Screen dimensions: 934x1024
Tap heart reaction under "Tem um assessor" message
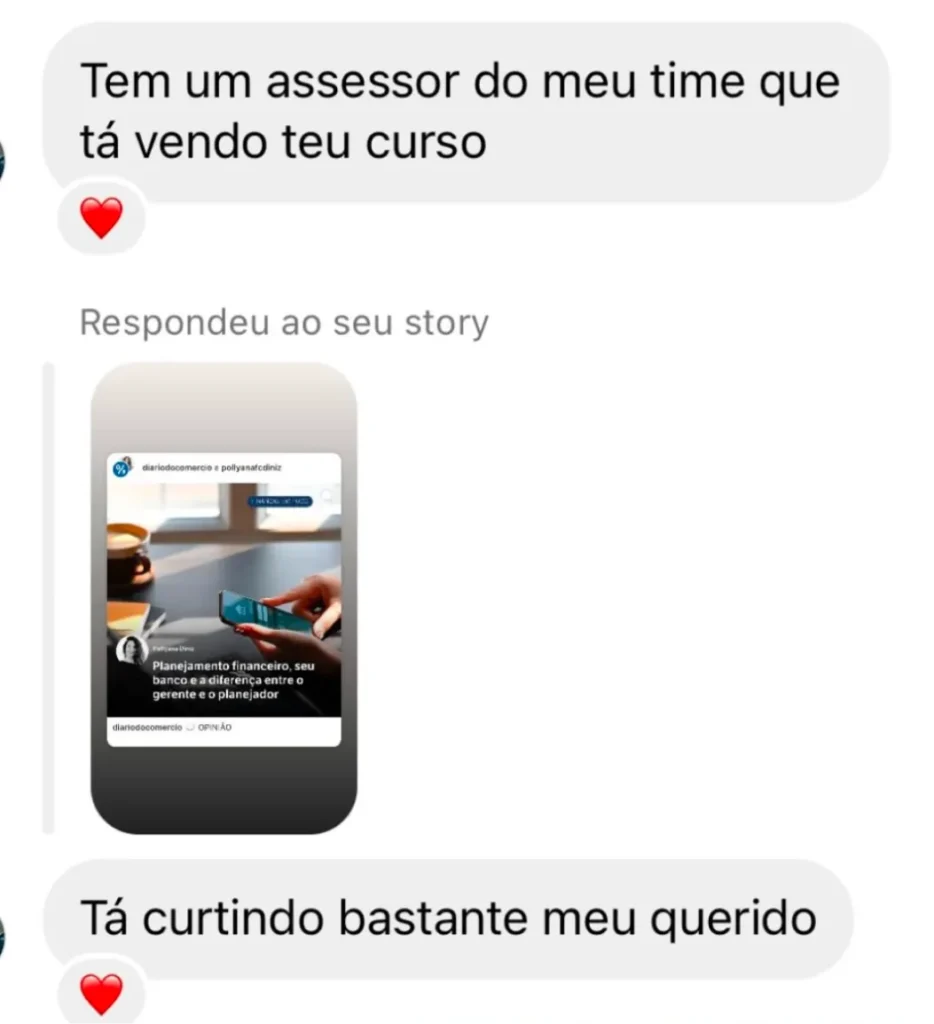(101, 217)
